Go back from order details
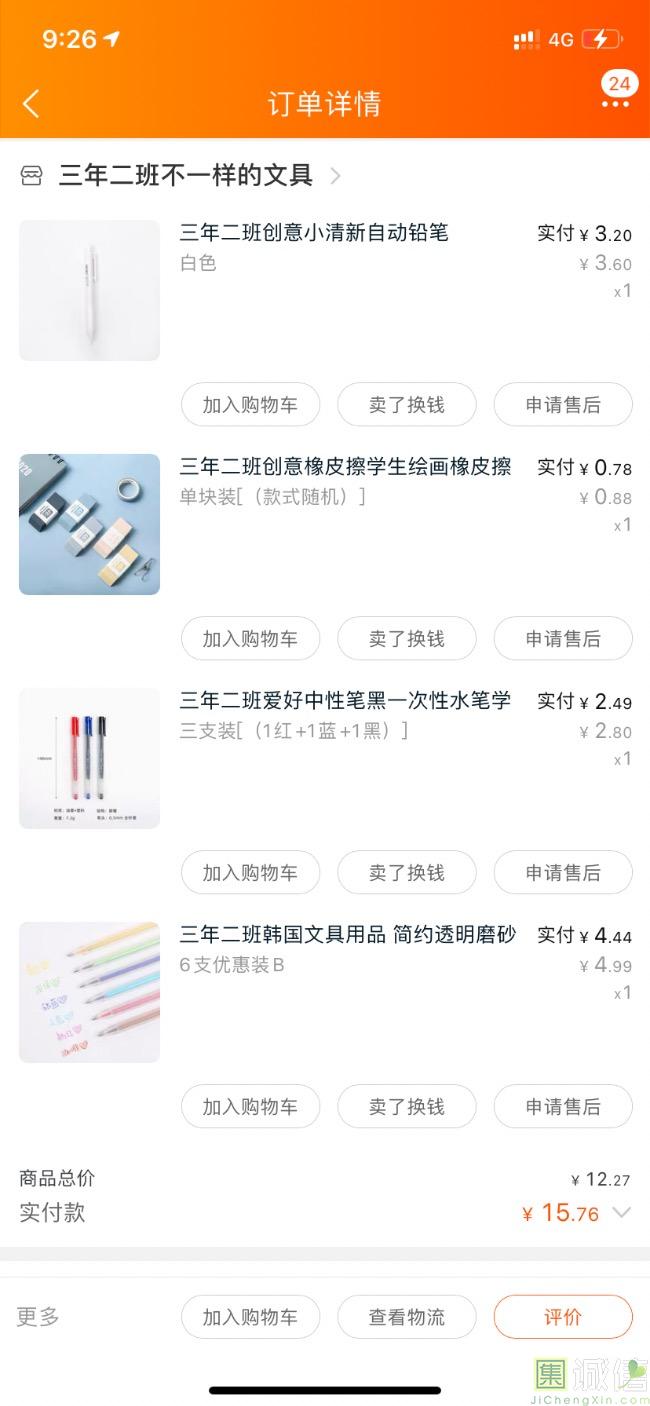The image size is (650, 1406). pos(31,103)
